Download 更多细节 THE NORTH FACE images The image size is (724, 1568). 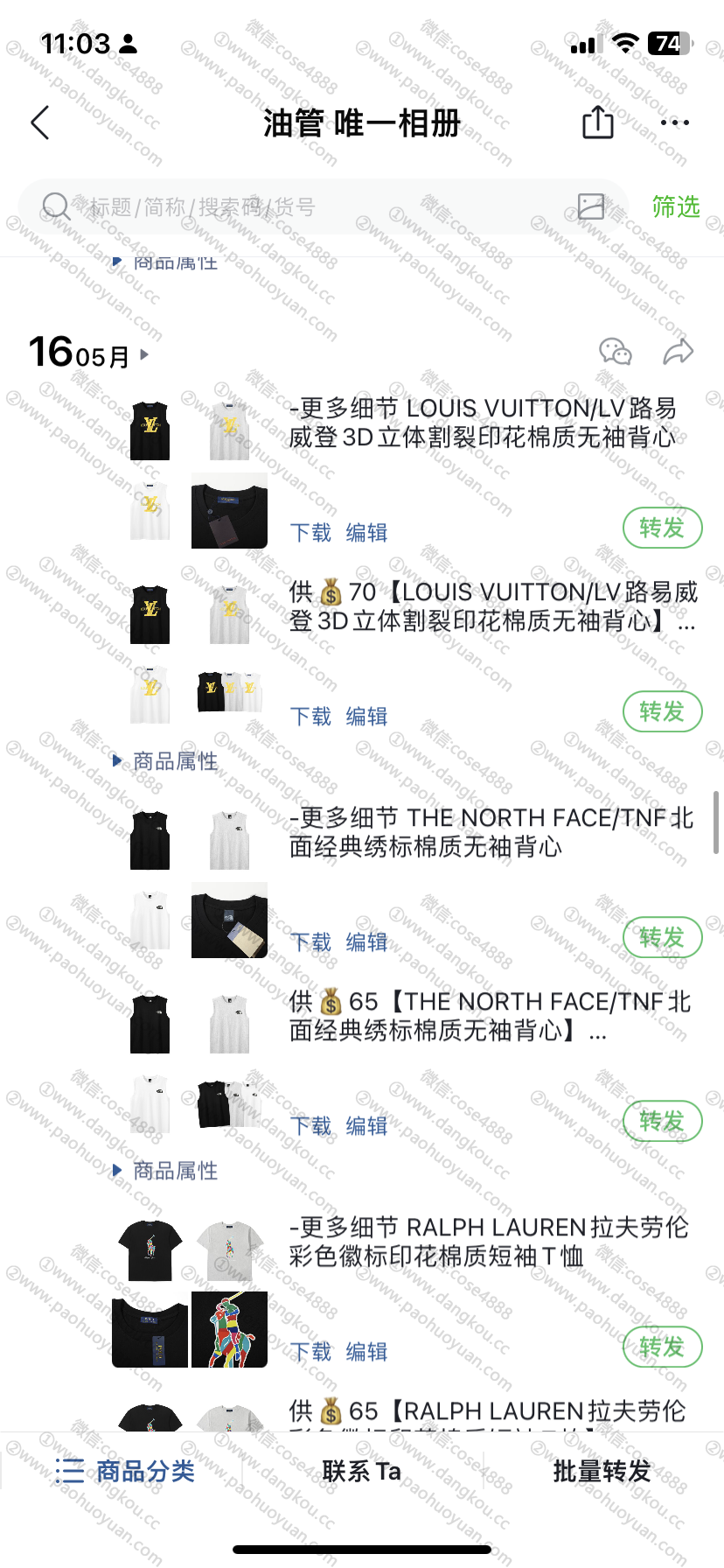[310, 942]
